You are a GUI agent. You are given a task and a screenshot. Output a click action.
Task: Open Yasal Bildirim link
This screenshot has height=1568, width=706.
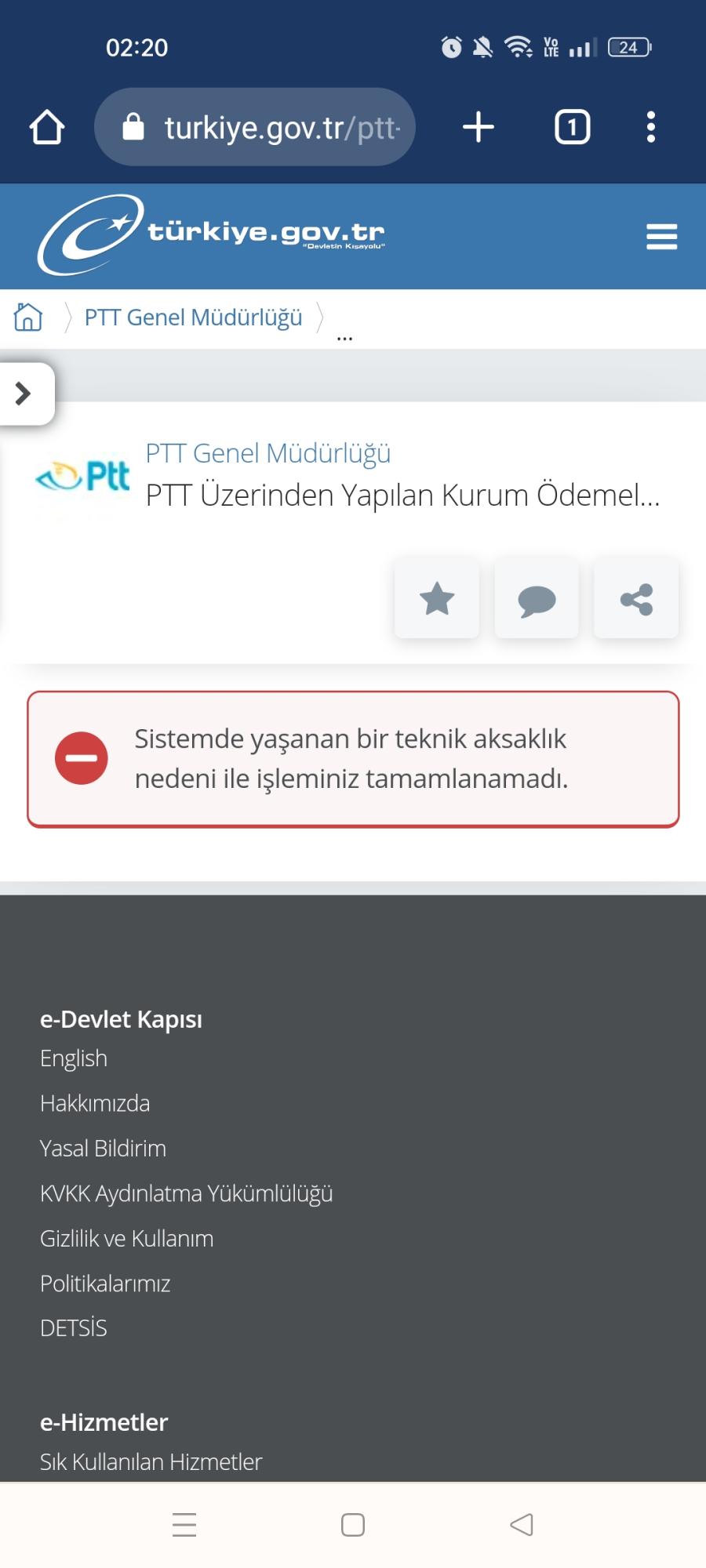[103, 1149]
